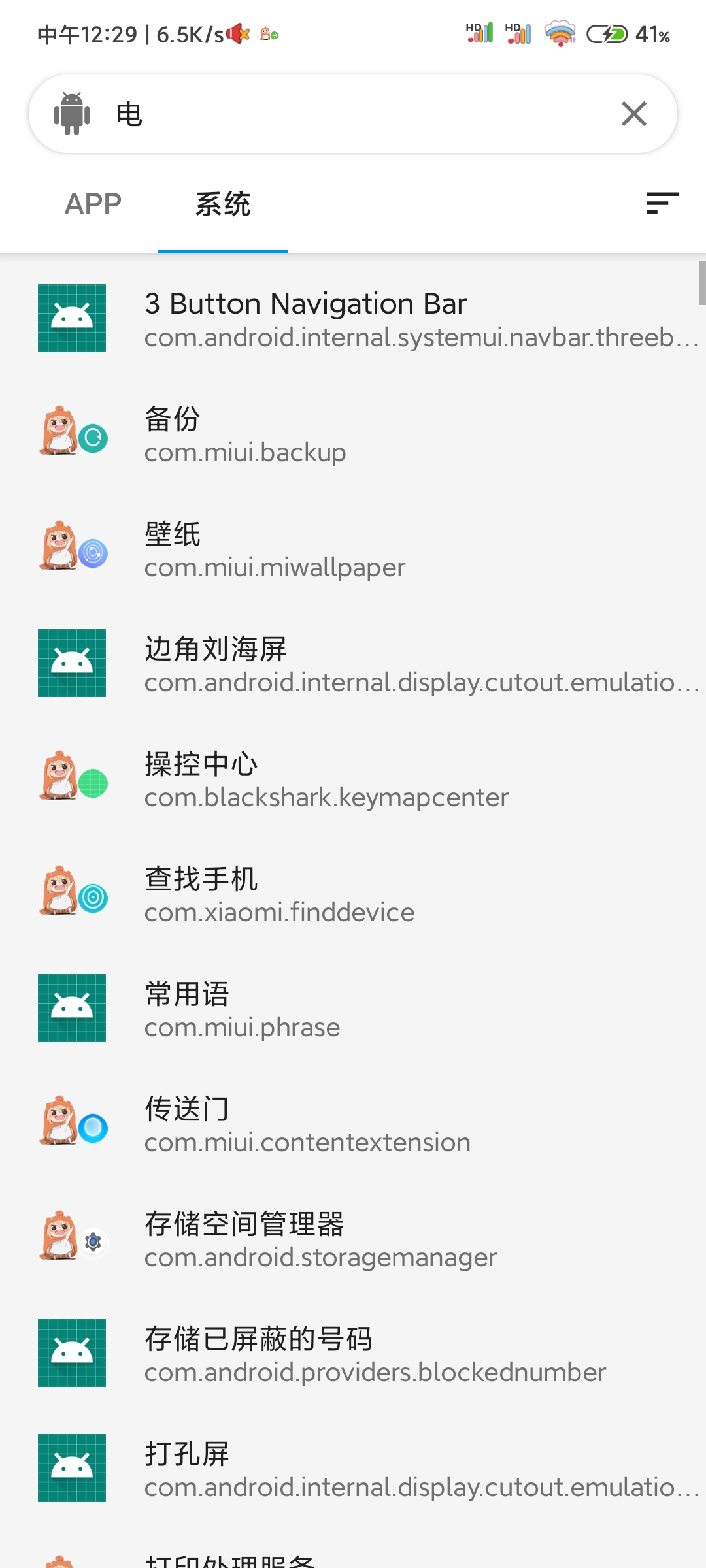Tap the Android icon in search bar
This screenshot has width=706, height=1568.
pos(72,114)
